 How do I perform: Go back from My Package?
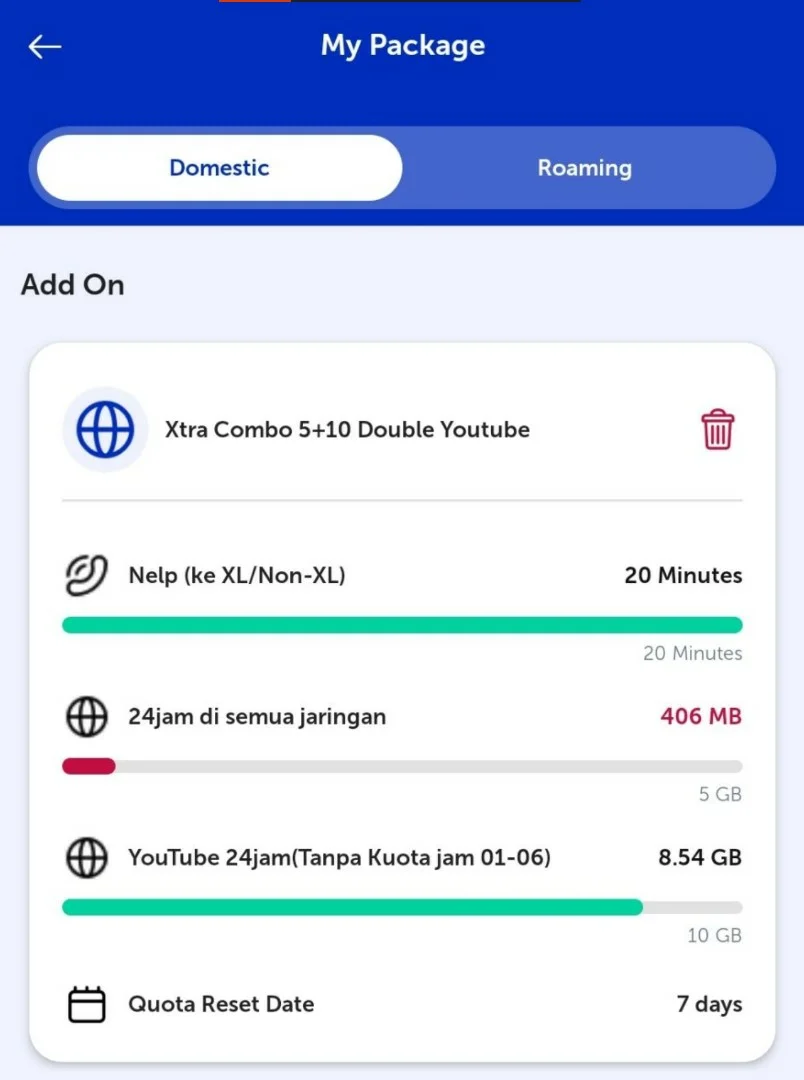45,47
